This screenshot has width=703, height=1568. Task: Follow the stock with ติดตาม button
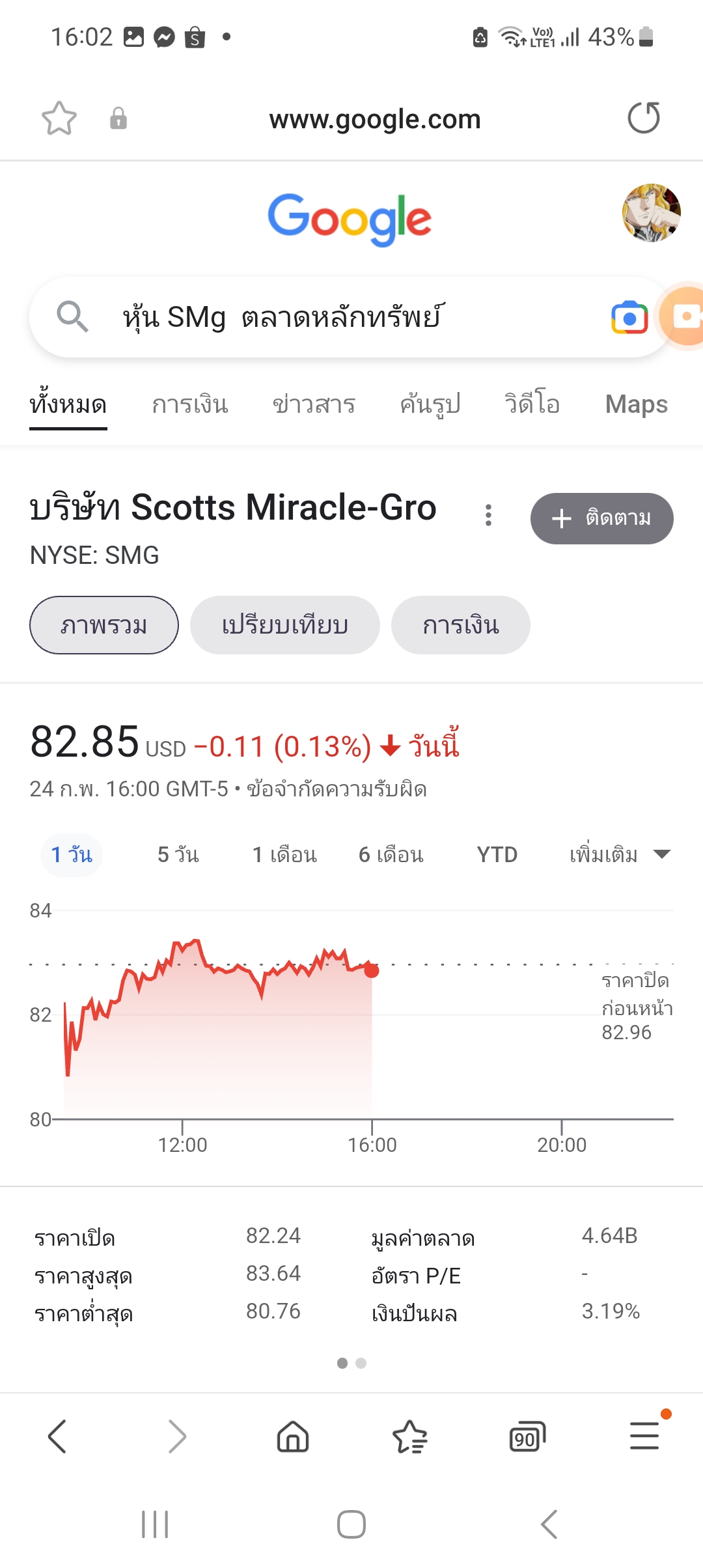click(x=601, y=518)
